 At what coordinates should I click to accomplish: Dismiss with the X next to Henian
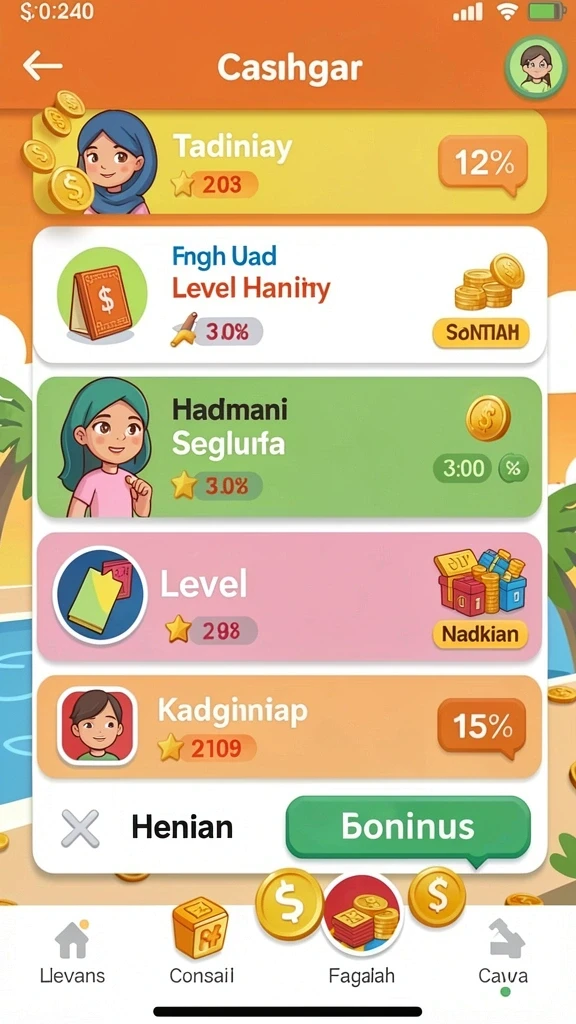click(80, 828)
